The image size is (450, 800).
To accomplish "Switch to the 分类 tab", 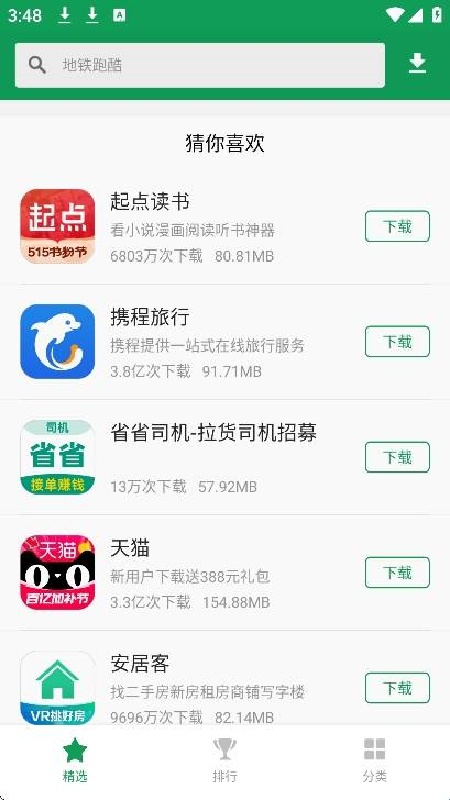I will [x=374, y=760].
